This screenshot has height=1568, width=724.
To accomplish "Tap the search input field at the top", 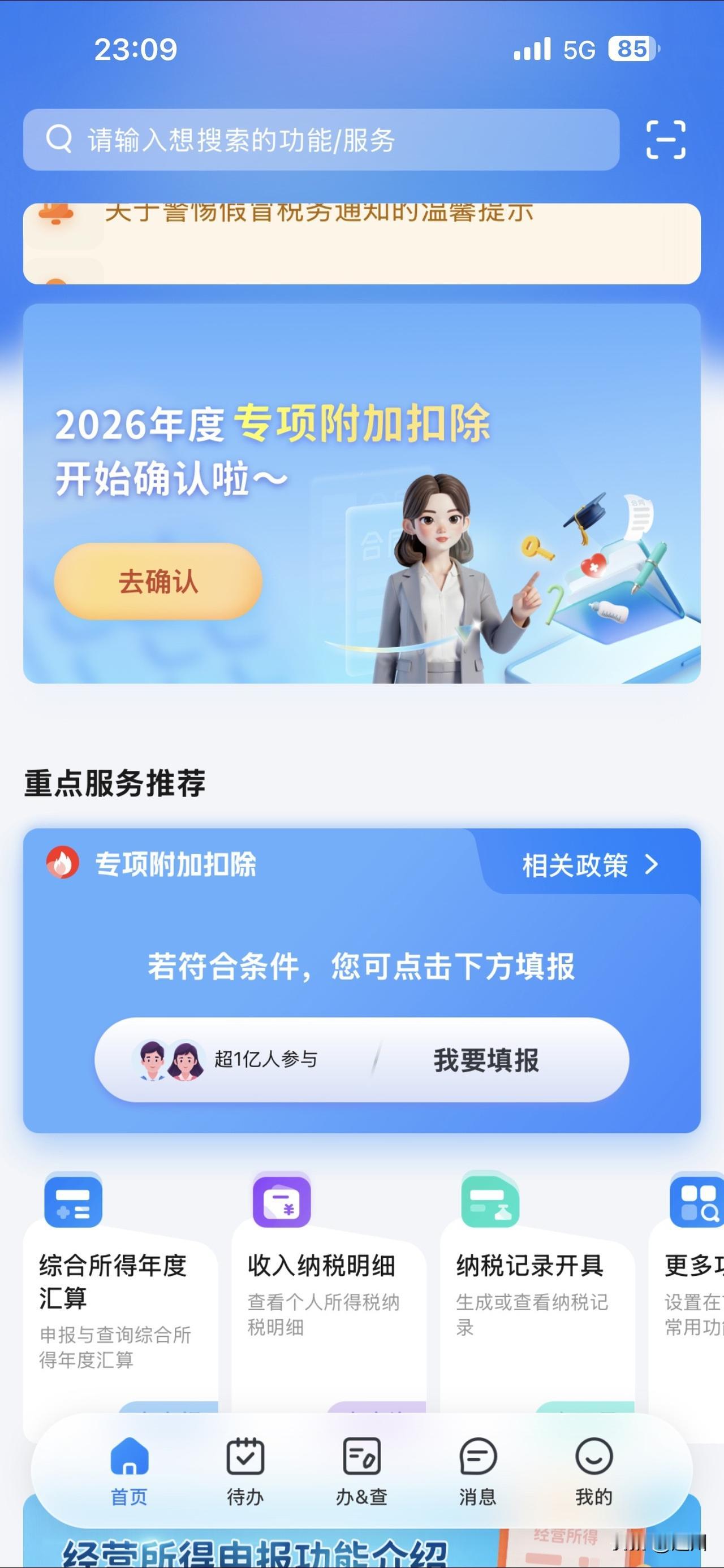I will [x=323, y=139].
